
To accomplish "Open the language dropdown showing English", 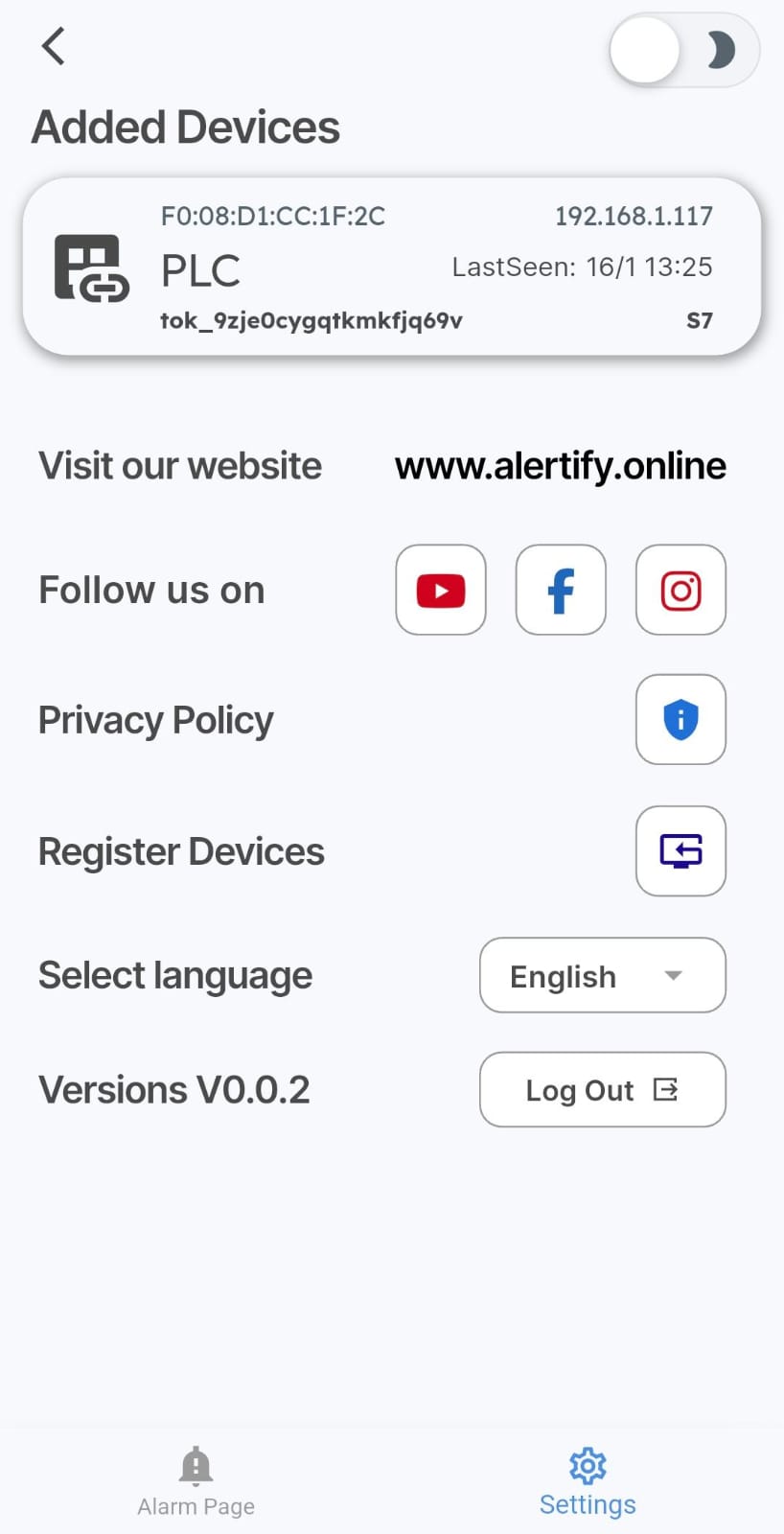I will coord(602,976).
